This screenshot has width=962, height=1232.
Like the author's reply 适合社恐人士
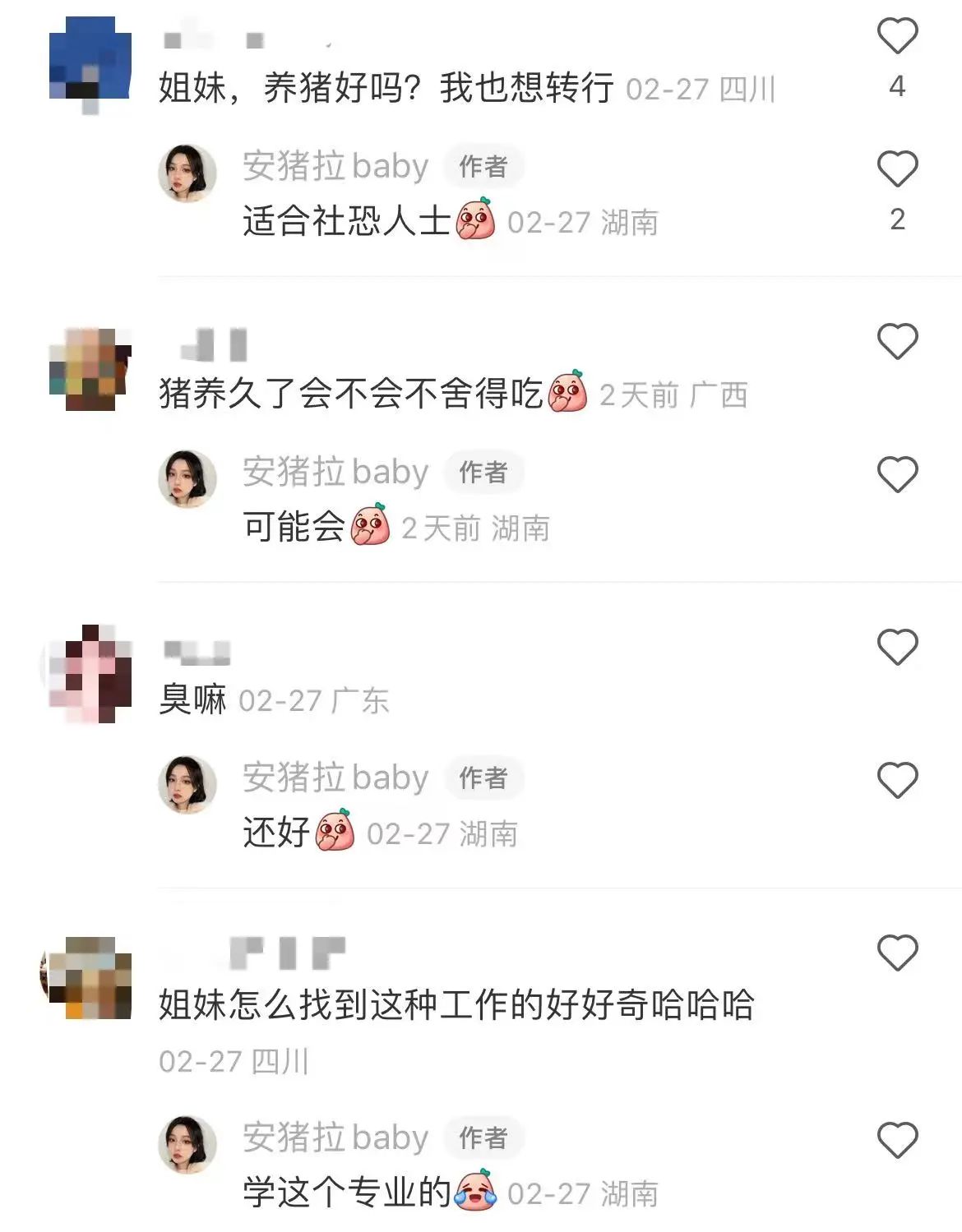[897, 169]
